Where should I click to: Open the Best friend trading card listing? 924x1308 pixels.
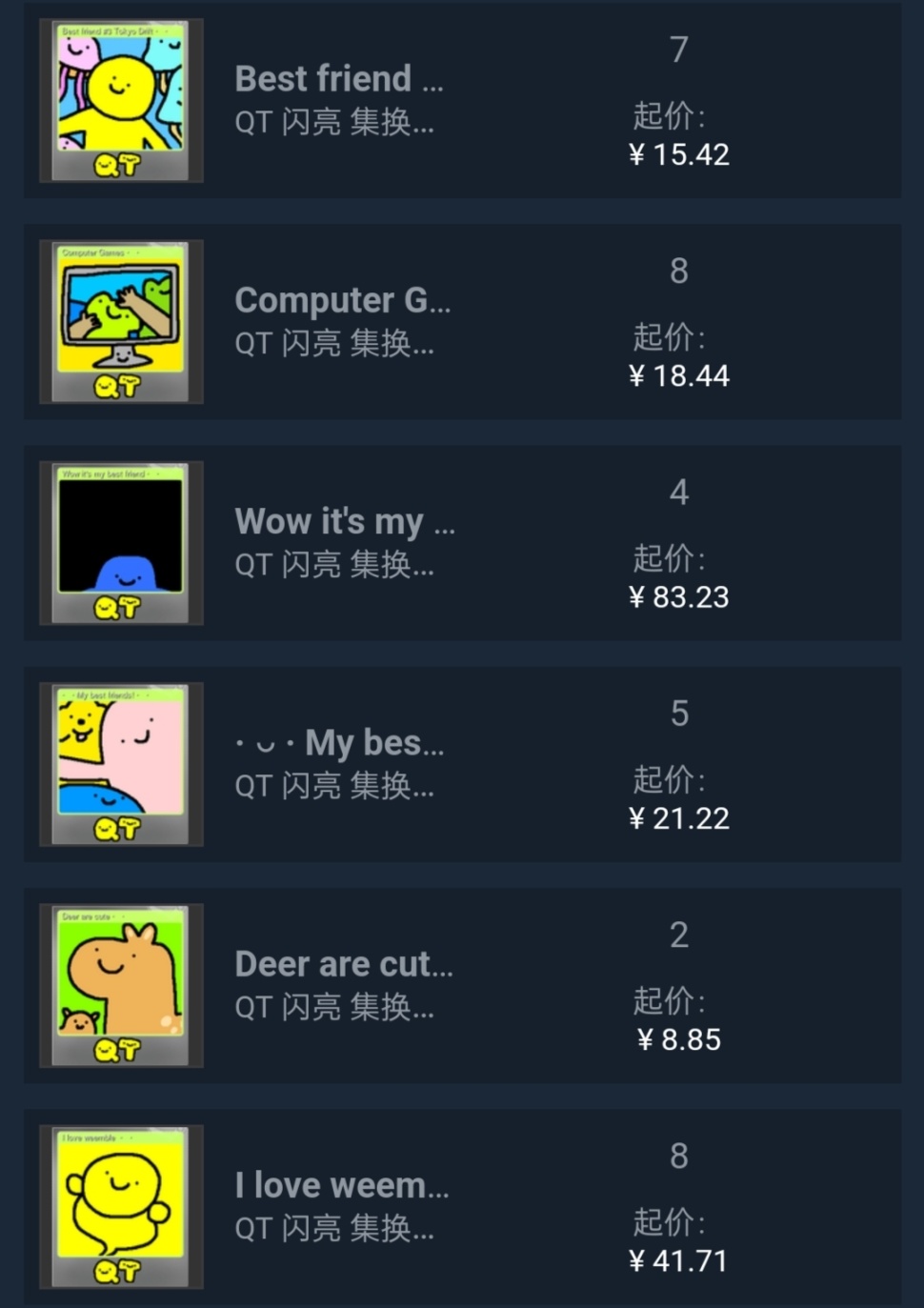[338, 80]
